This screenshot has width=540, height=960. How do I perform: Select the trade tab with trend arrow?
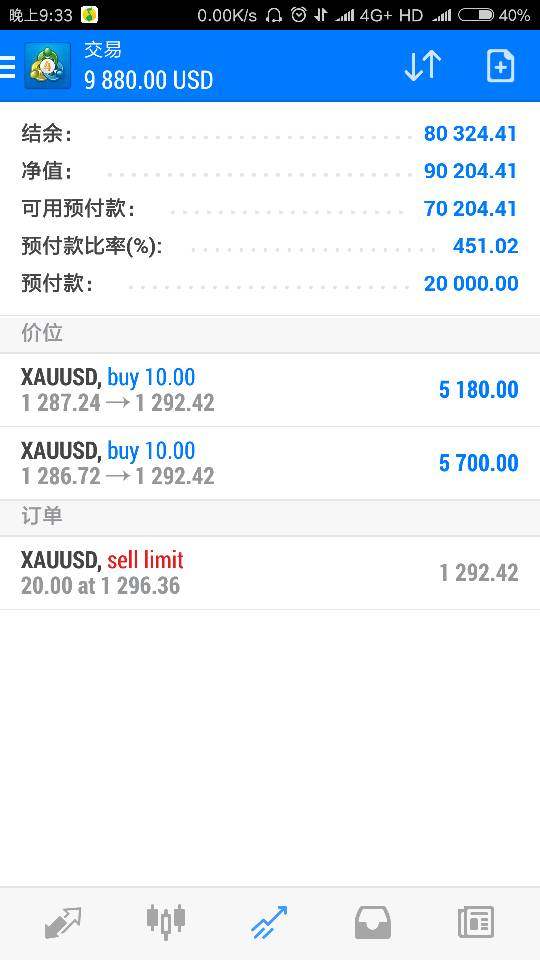pyautogui.click(x=269, y=923)
